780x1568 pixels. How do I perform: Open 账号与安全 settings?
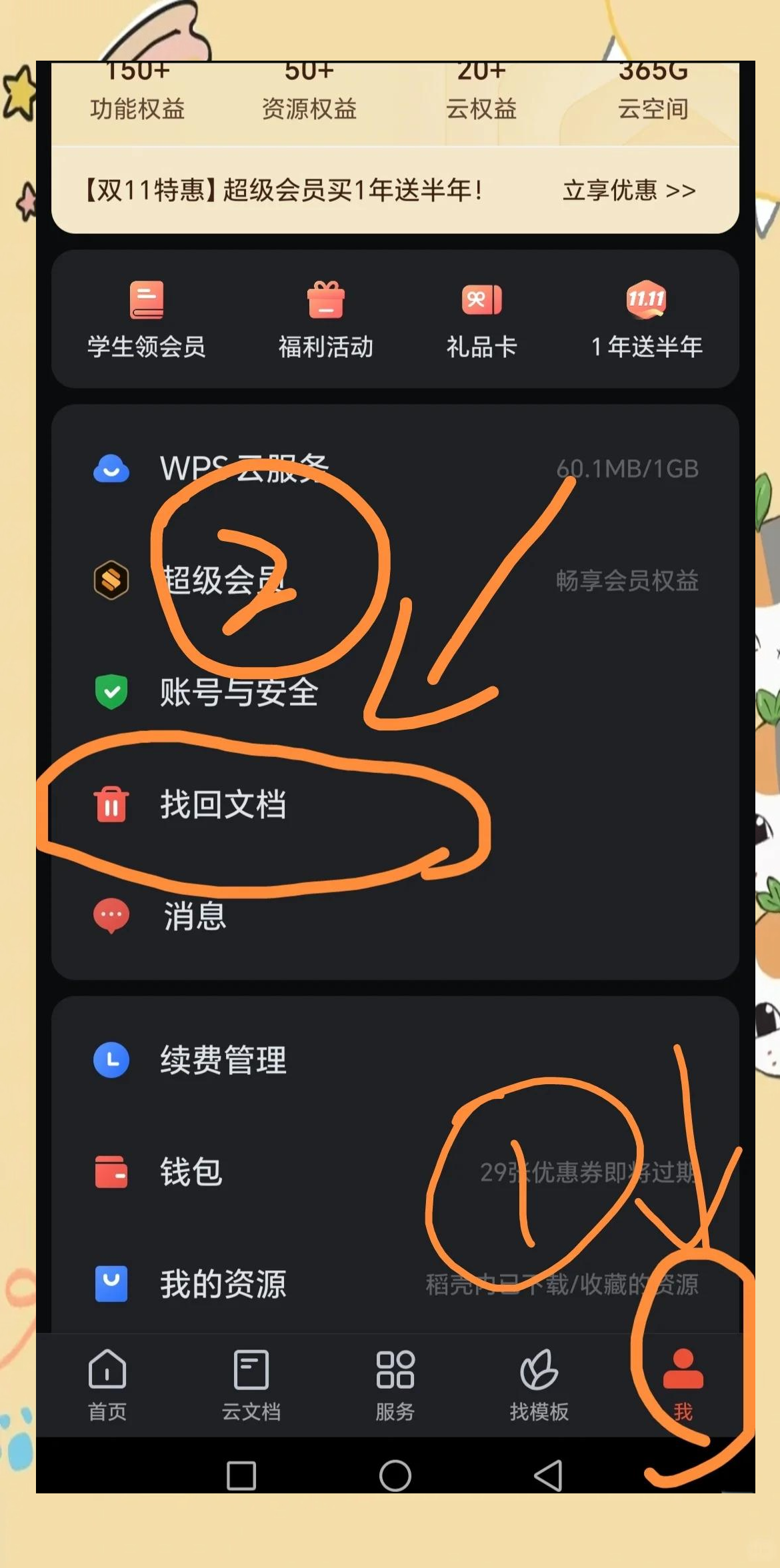tap(395, 692)
